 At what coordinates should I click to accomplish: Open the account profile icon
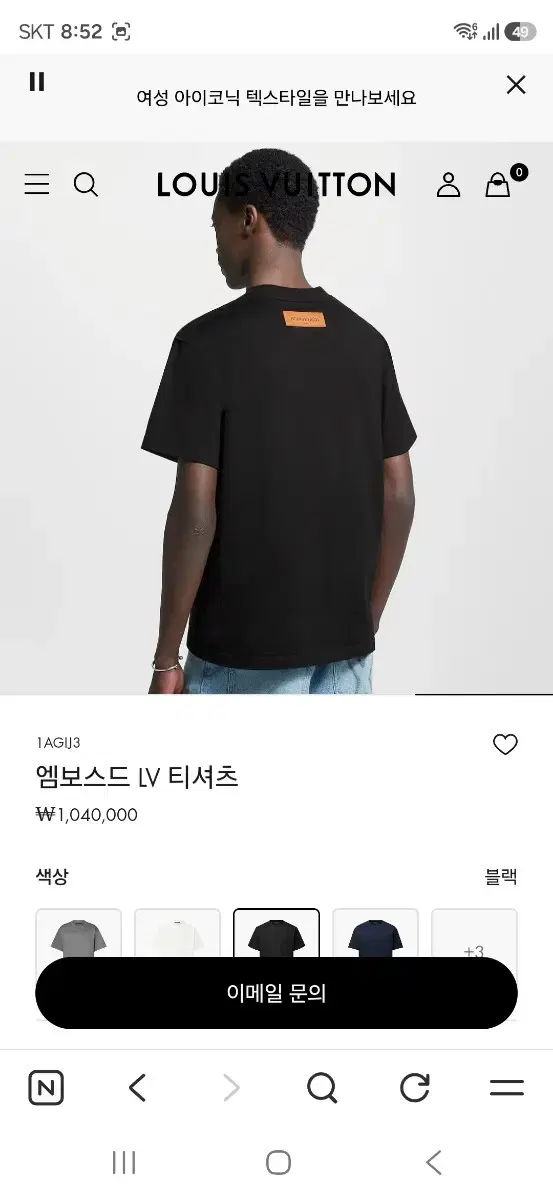(448, 184)
